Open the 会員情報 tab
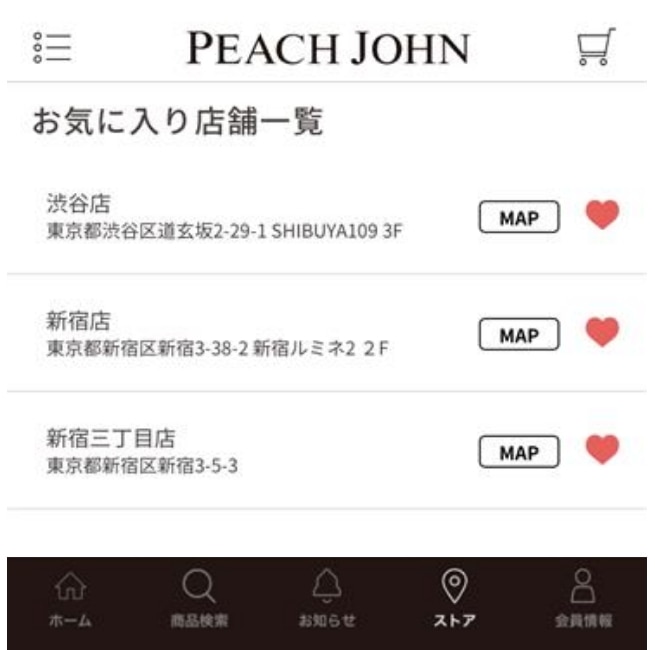The image size is (655, 650). pos(583,600)
